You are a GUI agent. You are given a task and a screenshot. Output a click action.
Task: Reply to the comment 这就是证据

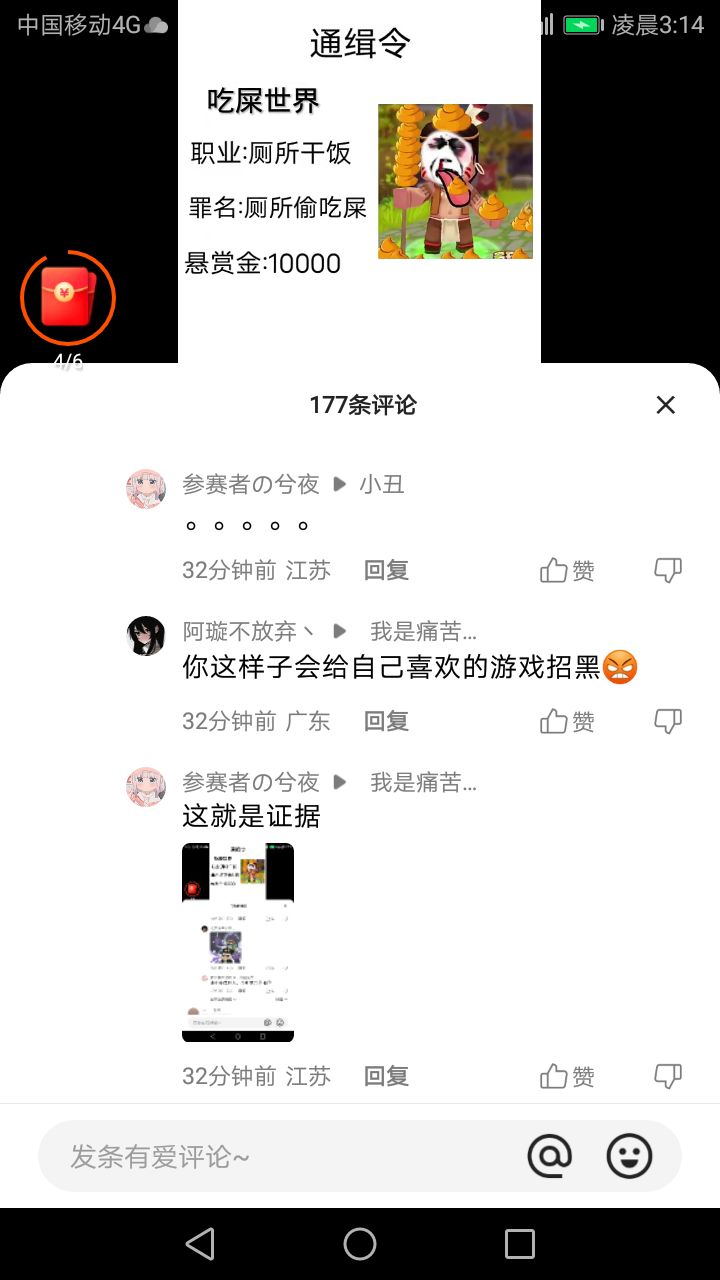[x=386, y=1076]
